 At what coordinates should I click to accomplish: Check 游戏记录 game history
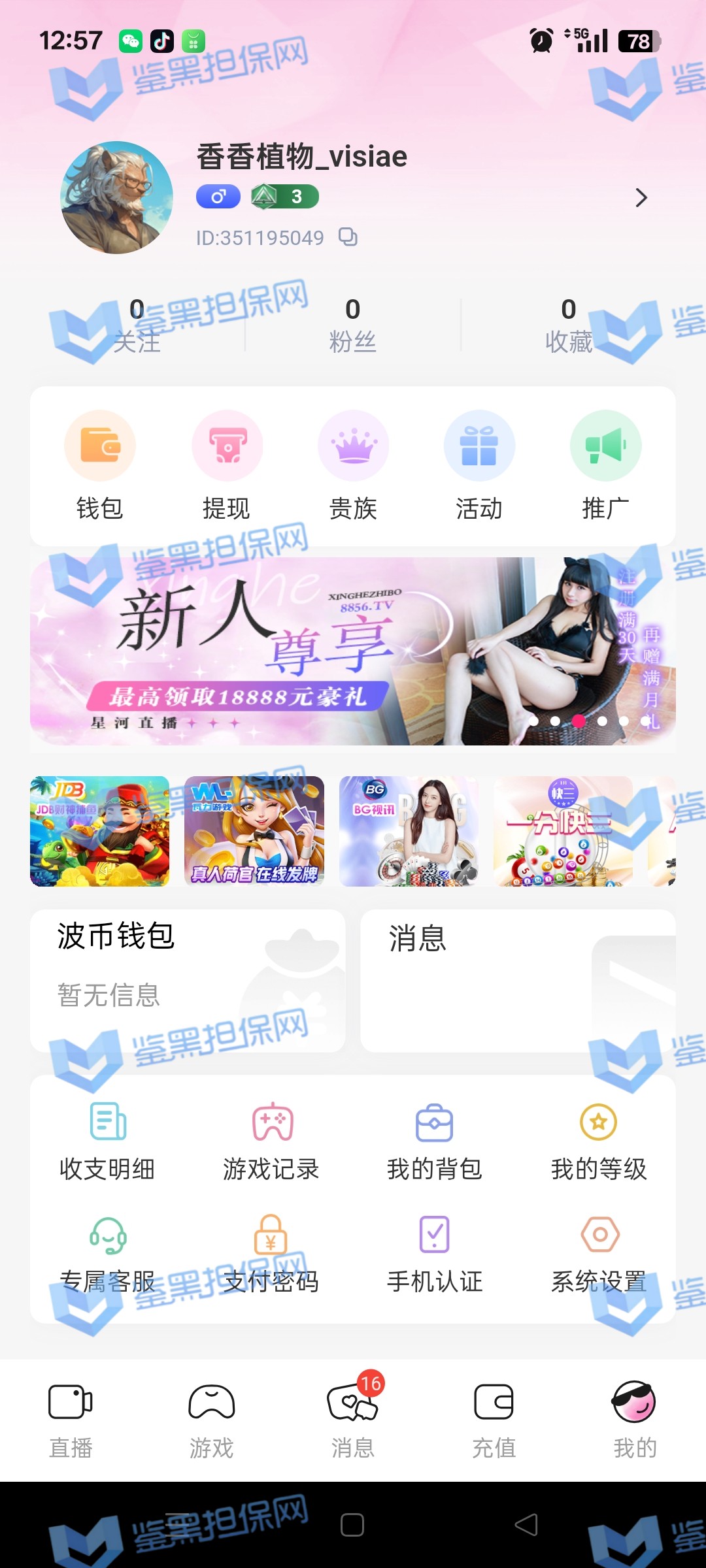click(x=271, y=1141)
